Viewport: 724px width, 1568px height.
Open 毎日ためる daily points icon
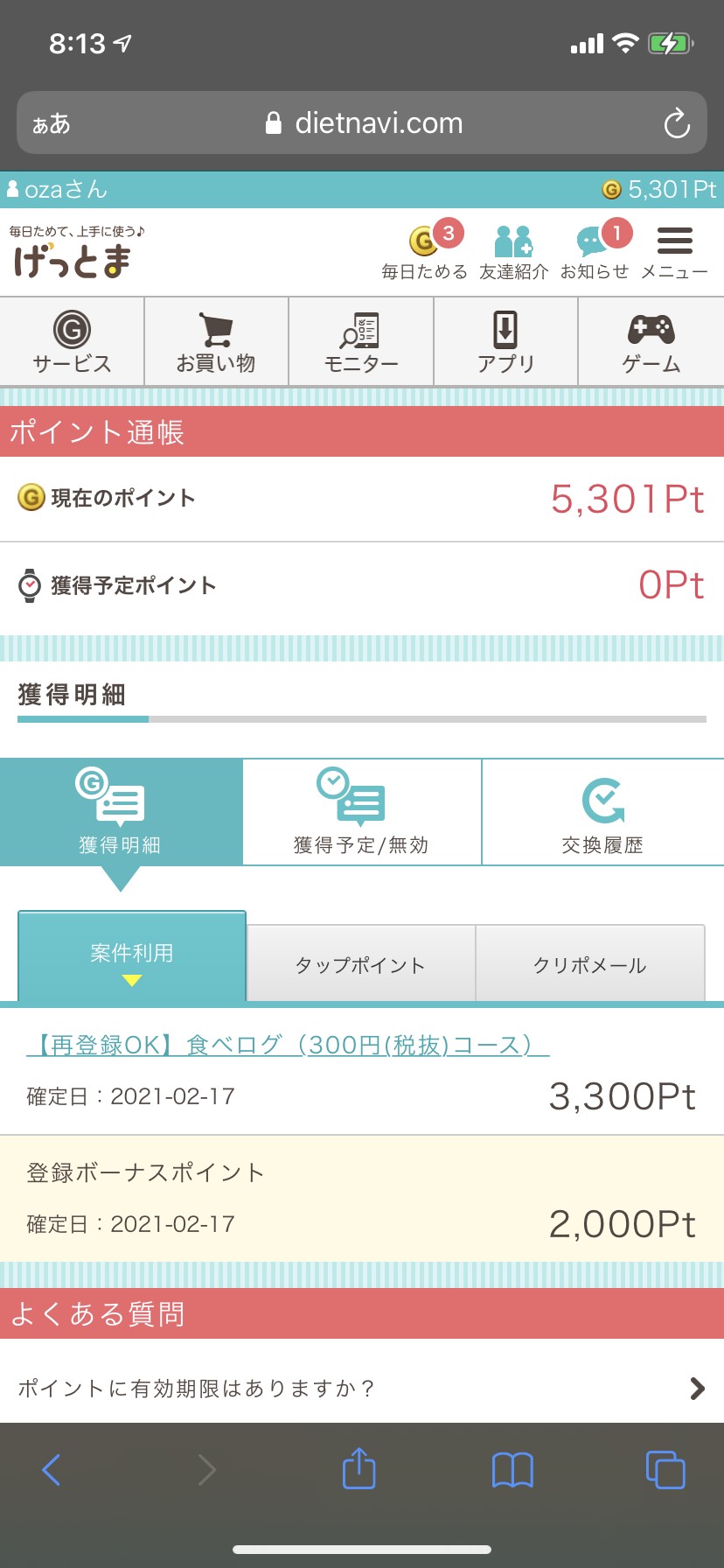pos(425,250)
